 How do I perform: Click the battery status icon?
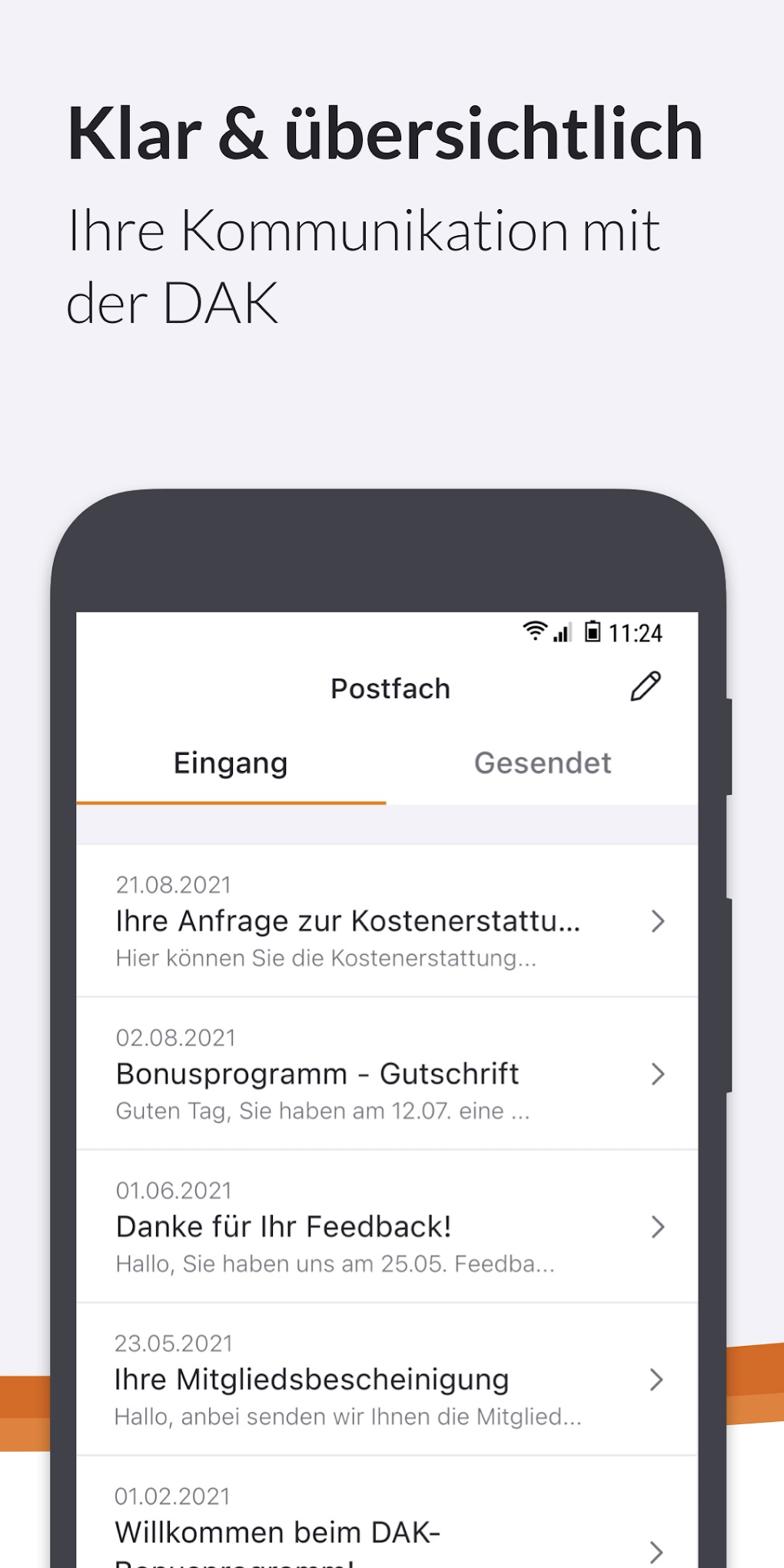(593, 631)
